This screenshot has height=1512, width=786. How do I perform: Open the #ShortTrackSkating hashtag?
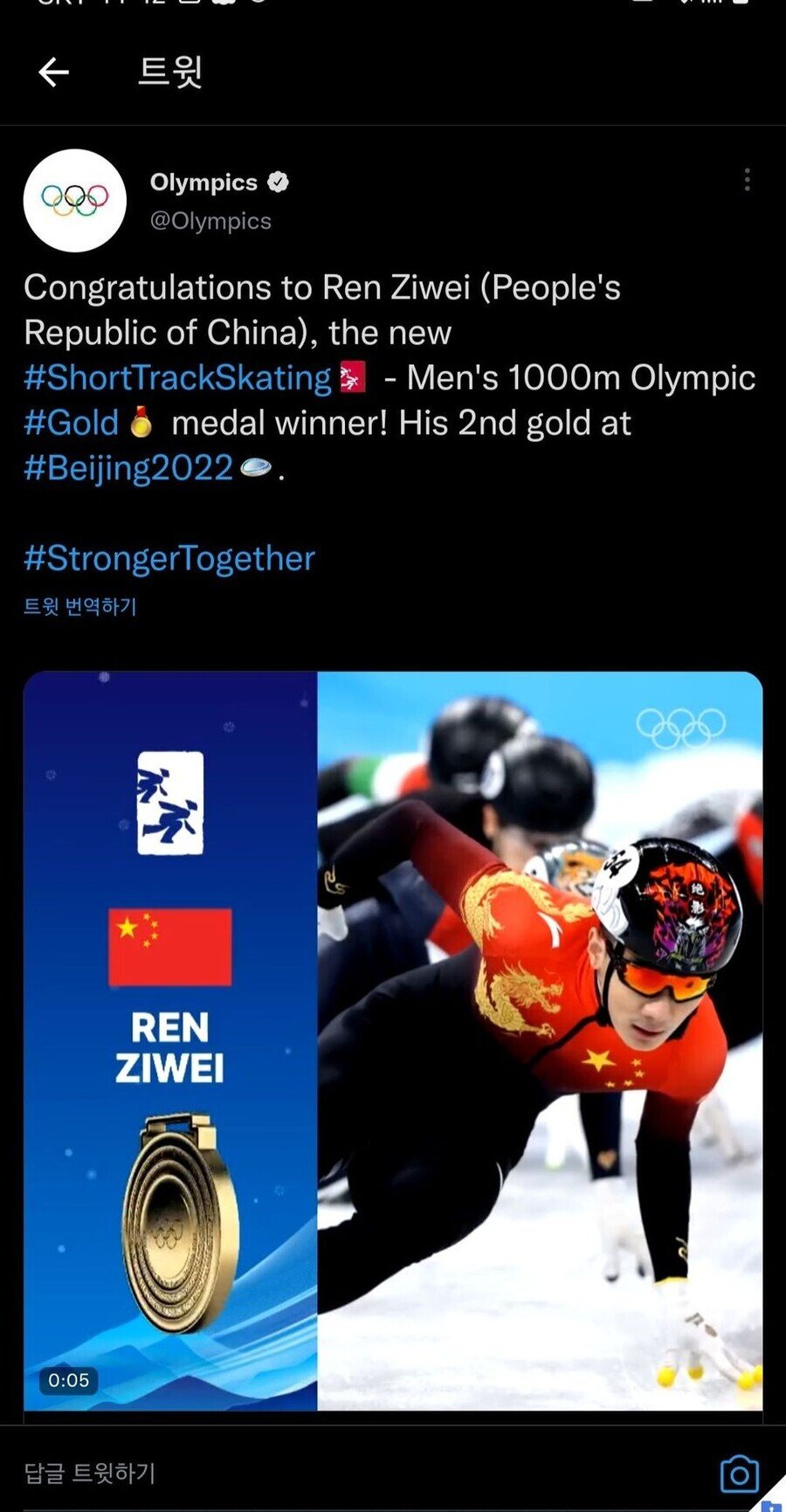pos(178,378)
